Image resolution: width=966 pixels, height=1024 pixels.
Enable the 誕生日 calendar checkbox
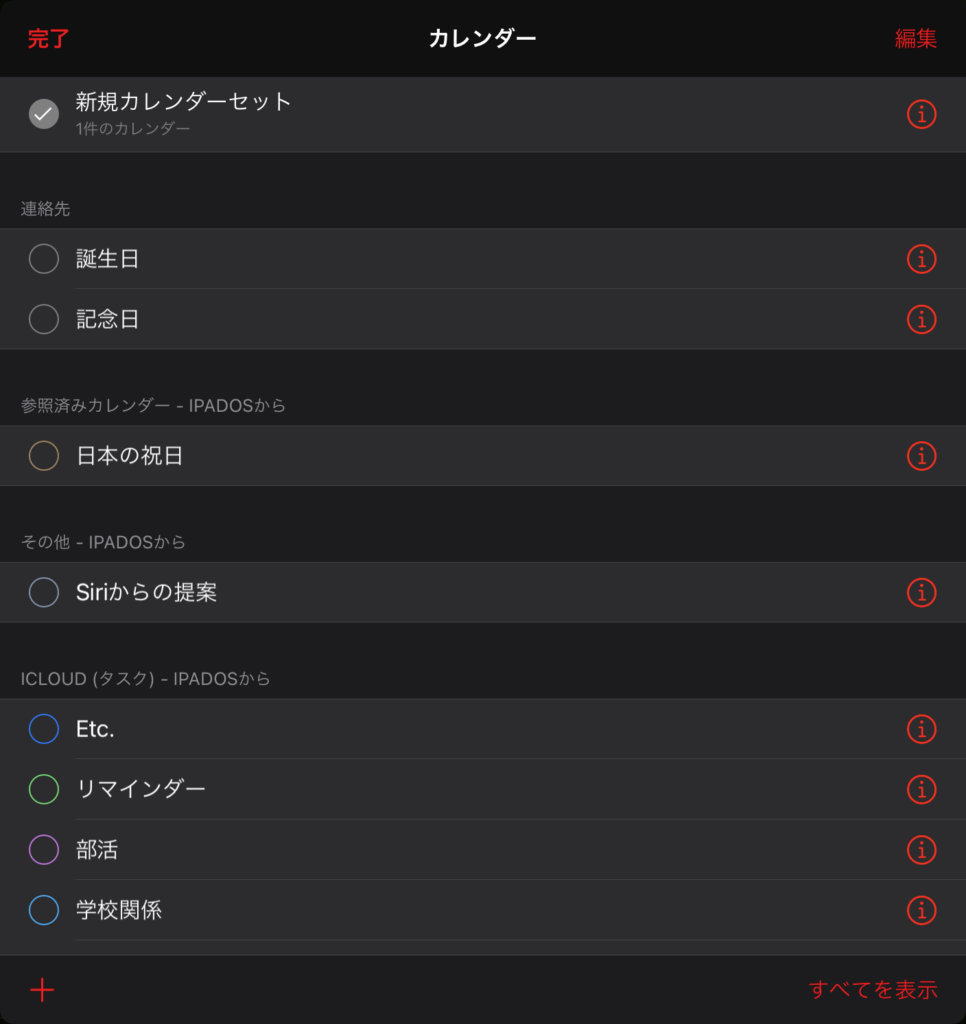point(43,258)
